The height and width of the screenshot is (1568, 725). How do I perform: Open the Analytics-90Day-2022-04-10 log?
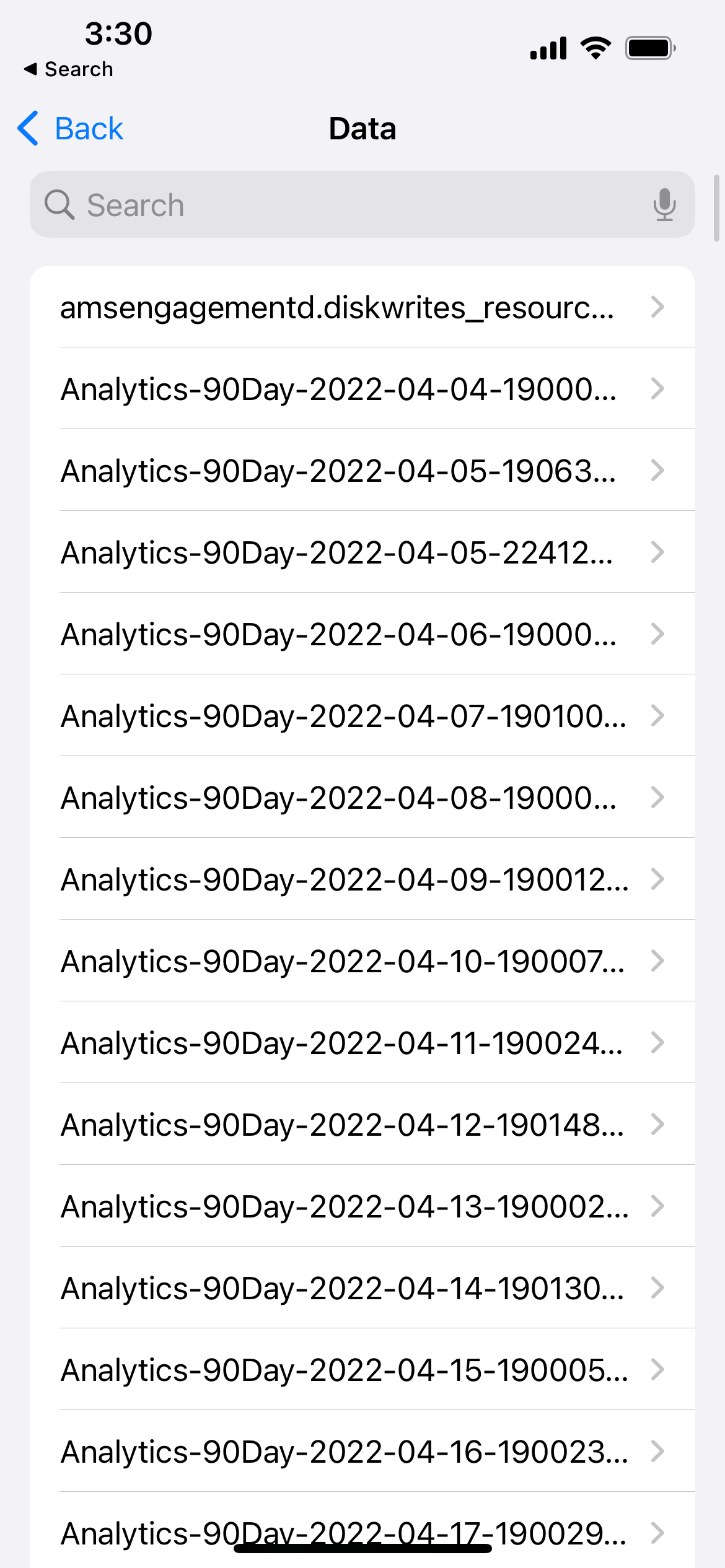[x=362, y=961]
